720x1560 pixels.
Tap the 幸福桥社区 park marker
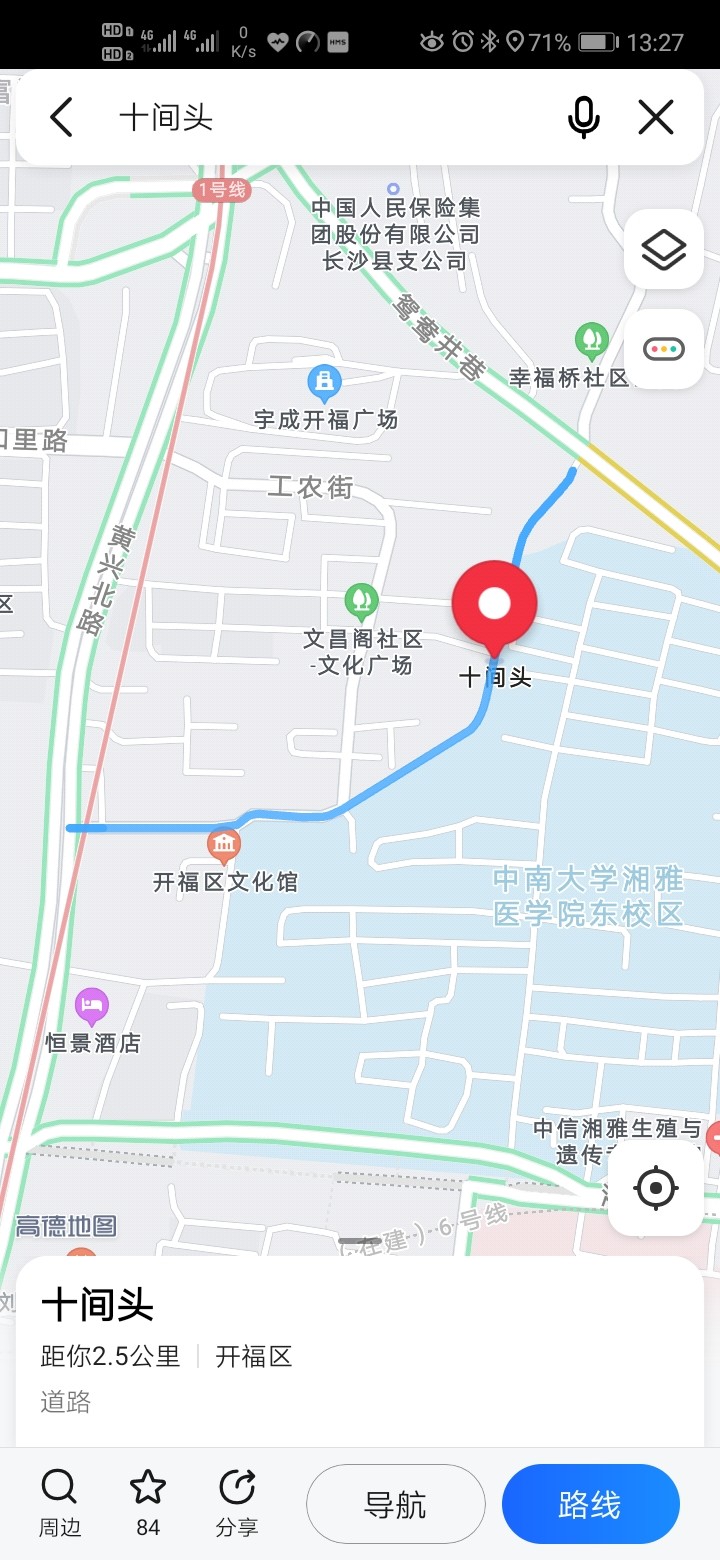[x=592, y=340]
